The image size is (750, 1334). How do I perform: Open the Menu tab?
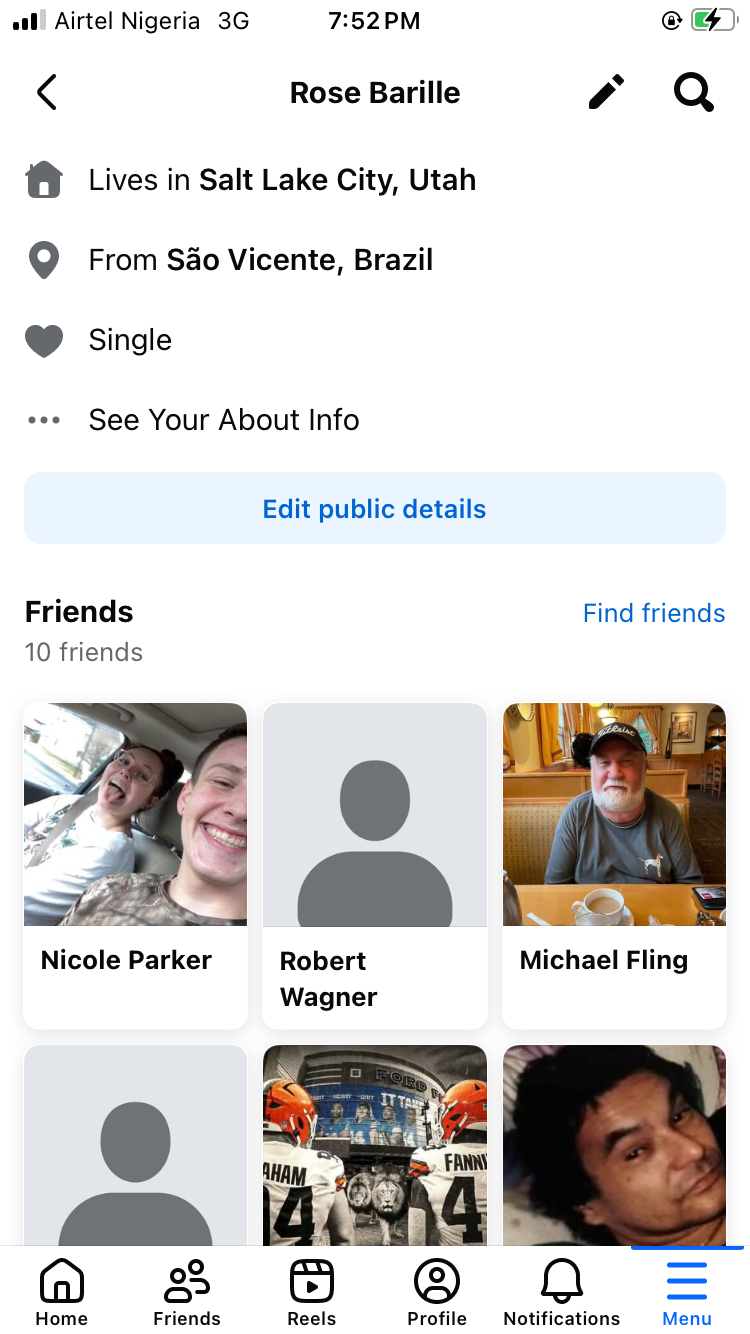[687, 1292]
